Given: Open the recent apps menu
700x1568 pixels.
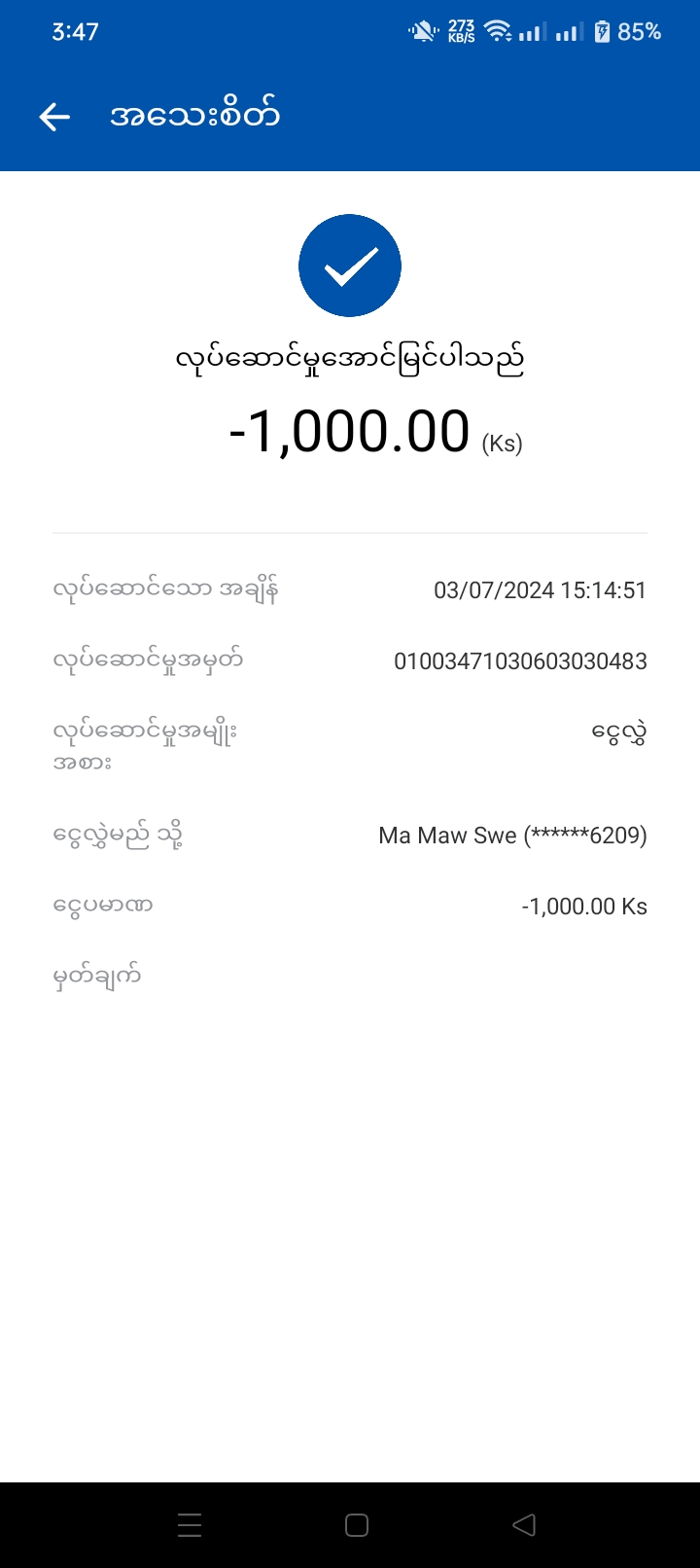Looking at the screenshot, I should (x=190, y=1524).
